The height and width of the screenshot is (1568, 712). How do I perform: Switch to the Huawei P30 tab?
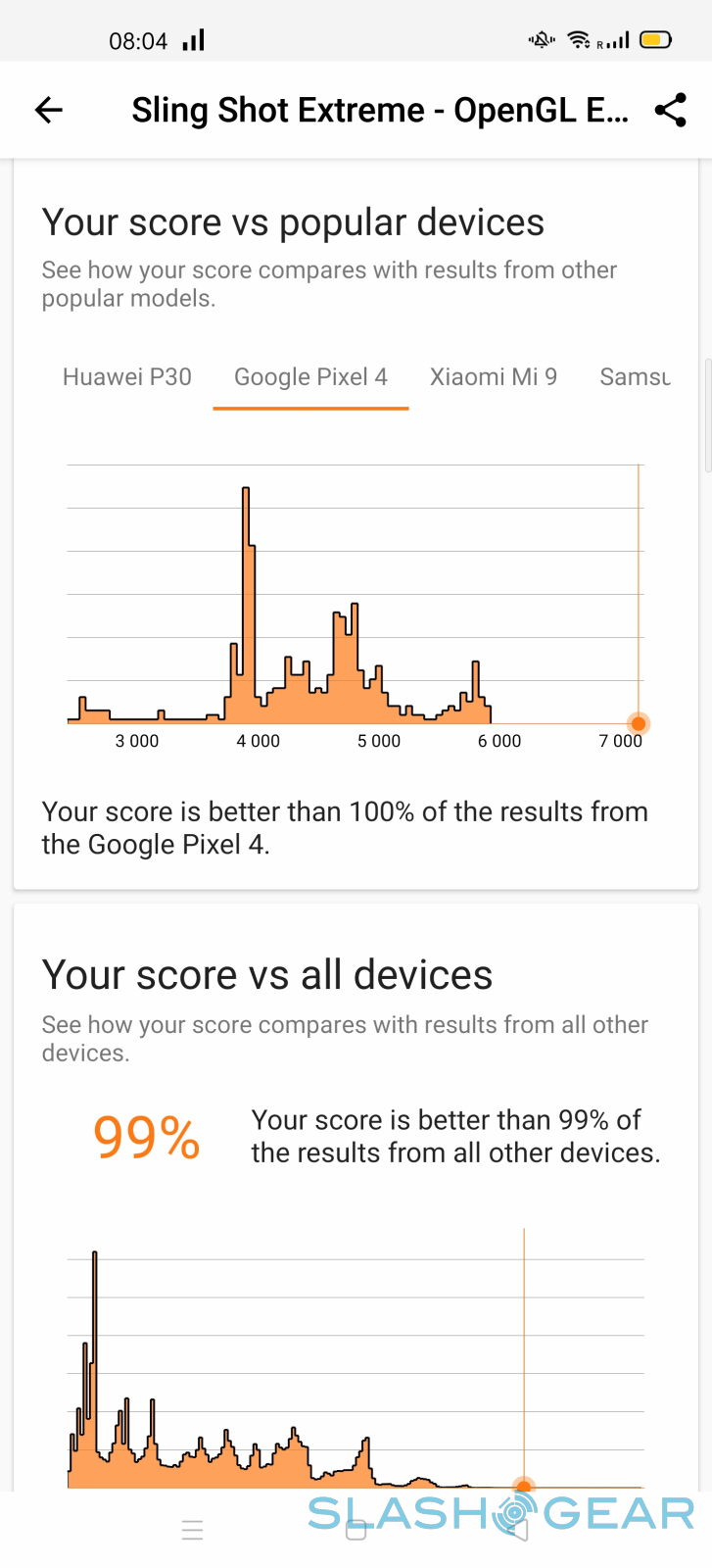point(126,377)
